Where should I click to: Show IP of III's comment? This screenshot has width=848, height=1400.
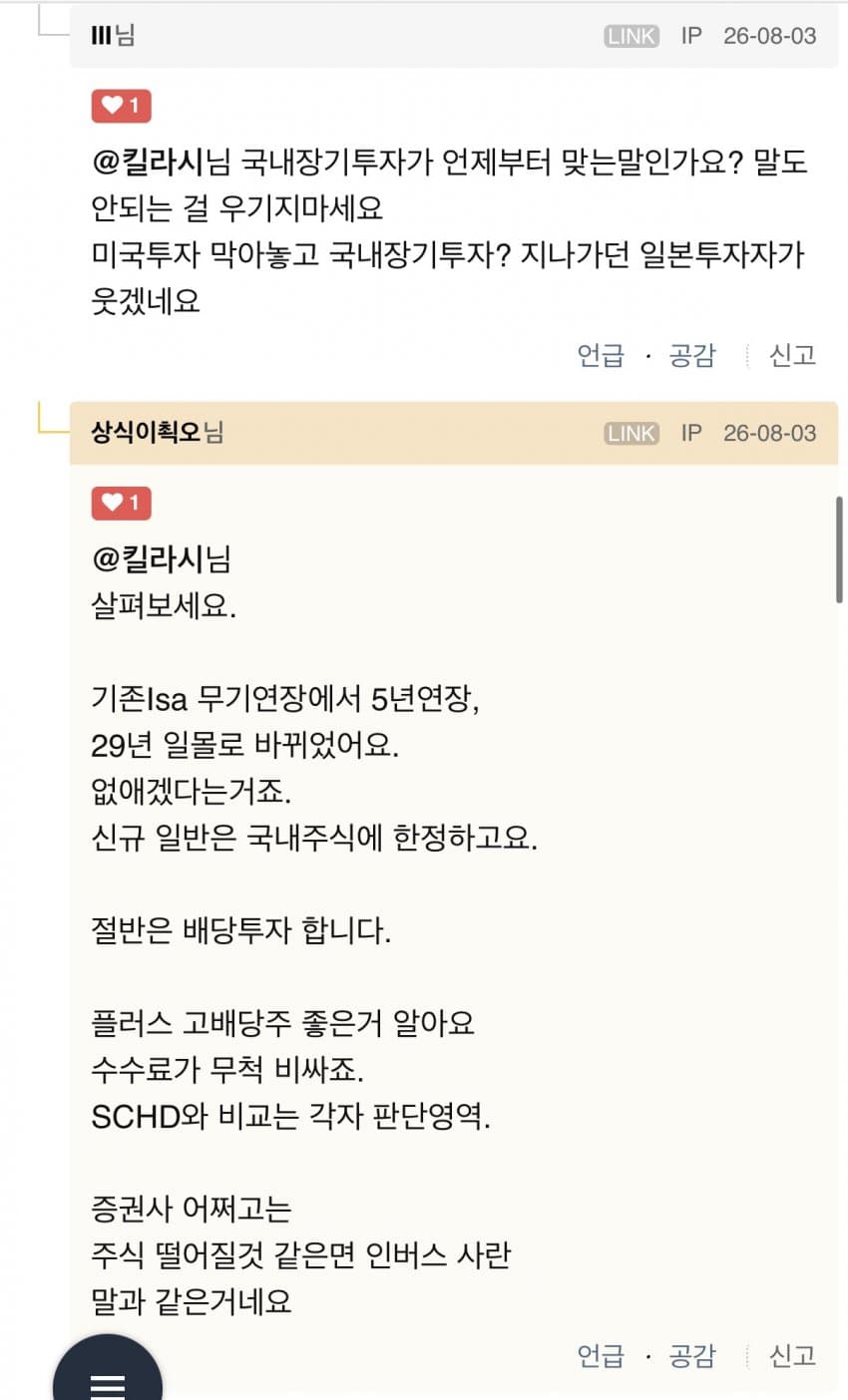[x=691, y=36]
